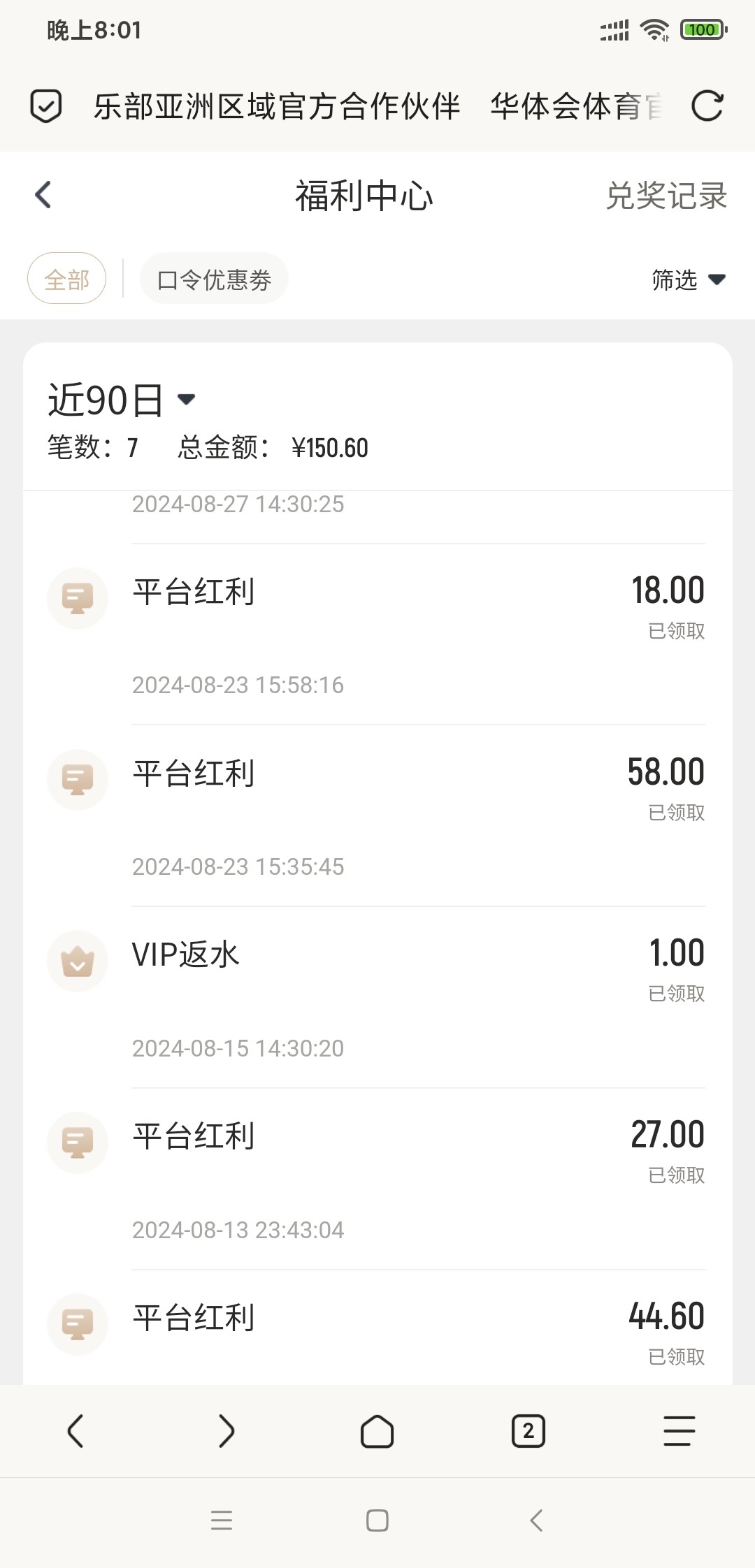Select the crown icon beside VIP返水
The width and height of the screenshot is (755, 1568).
click(77, 961)
